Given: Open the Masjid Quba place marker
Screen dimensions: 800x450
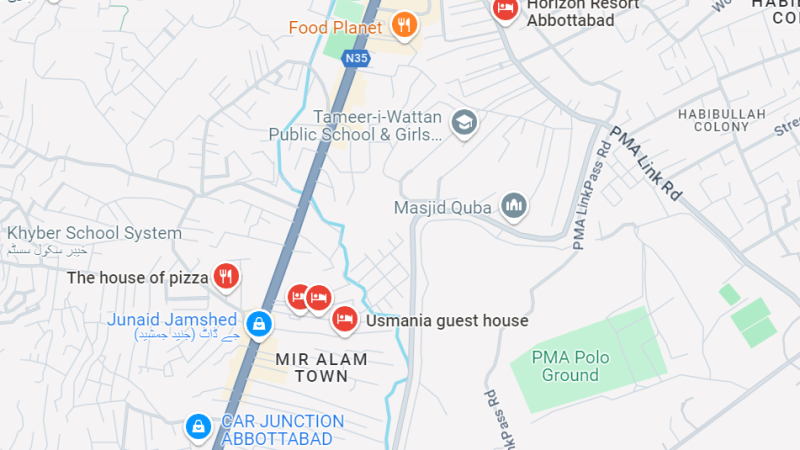Looking at the screenshot, I should (x=514, y=207).
